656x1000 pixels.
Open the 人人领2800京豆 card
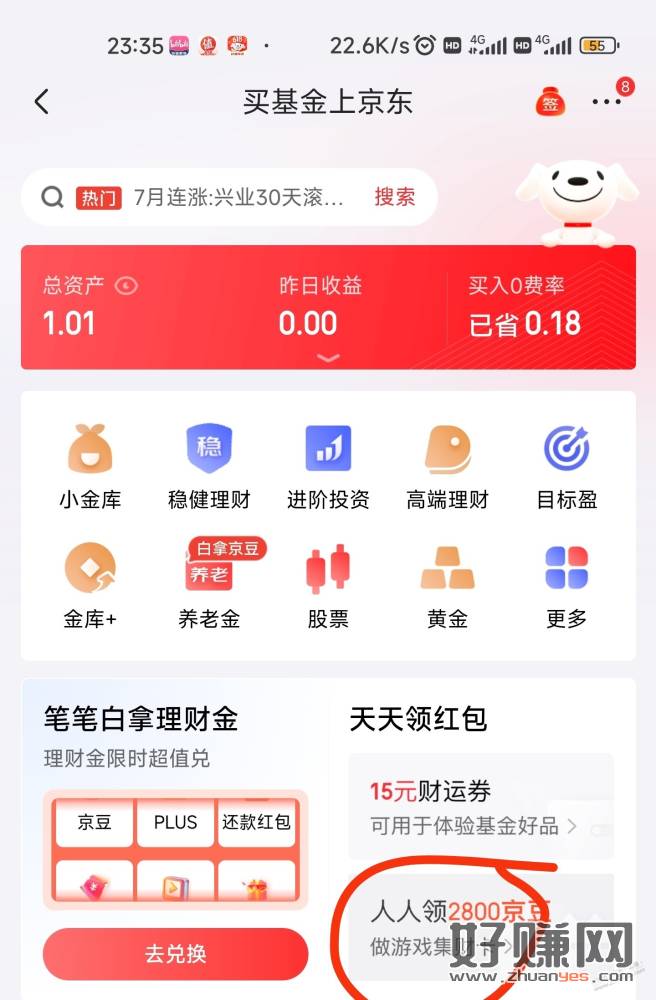pos(480,927)
